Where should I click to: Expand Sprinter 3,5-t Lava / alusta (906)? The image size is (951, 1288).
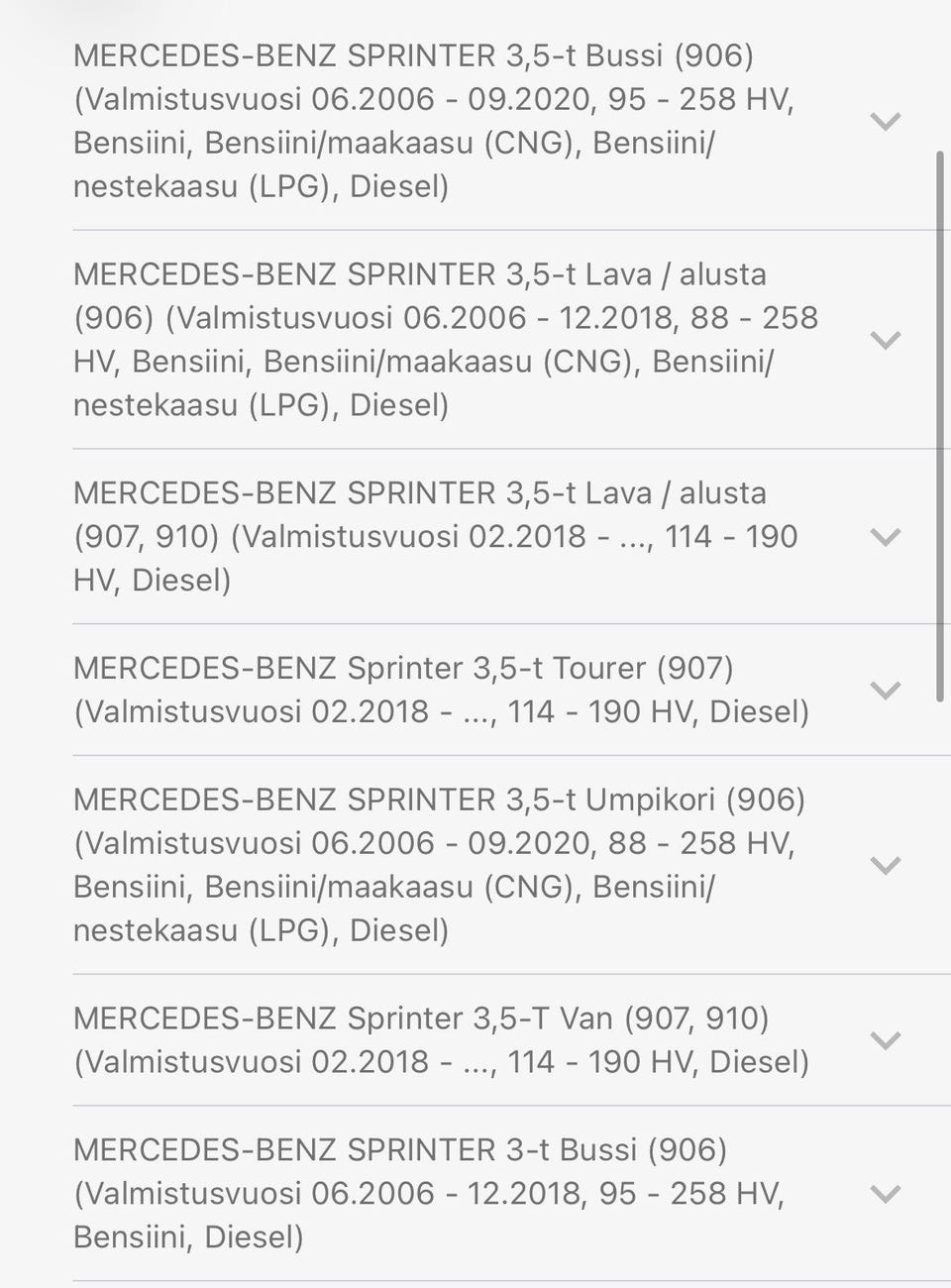(x=884, y=340)
